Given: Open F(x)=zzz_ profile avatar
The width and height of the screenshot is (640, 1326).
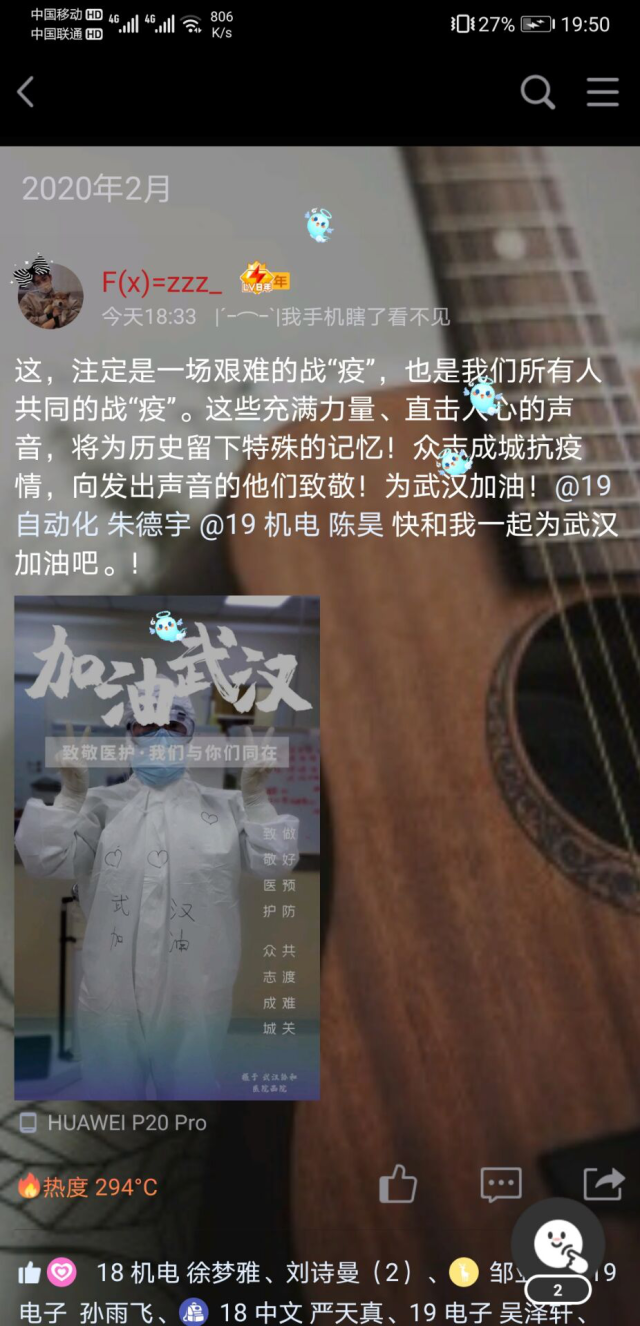Looking at the screenshot, I should [50, 296].
